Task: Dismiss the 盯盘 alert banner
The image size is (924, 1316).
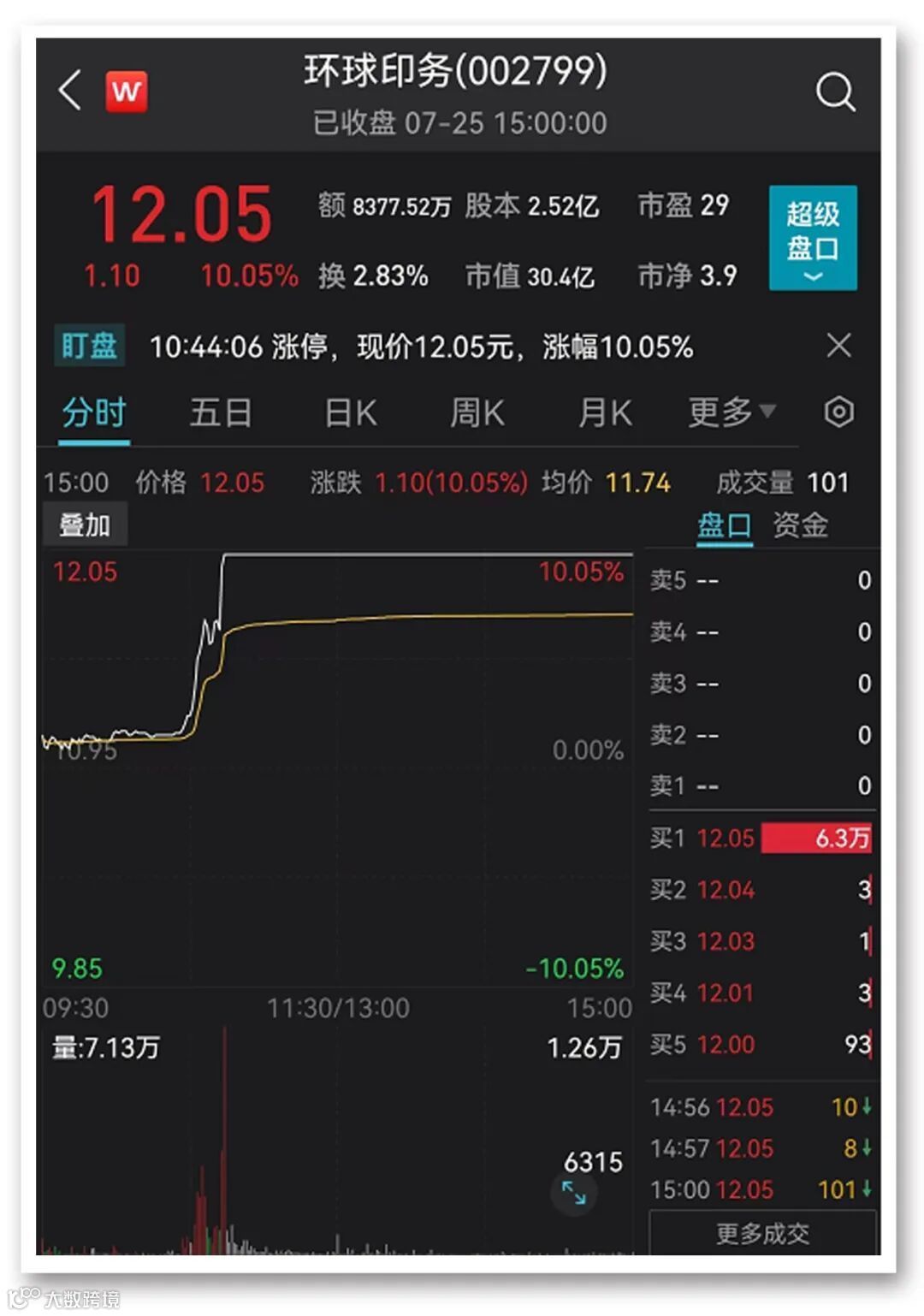Action: point(838,346)
